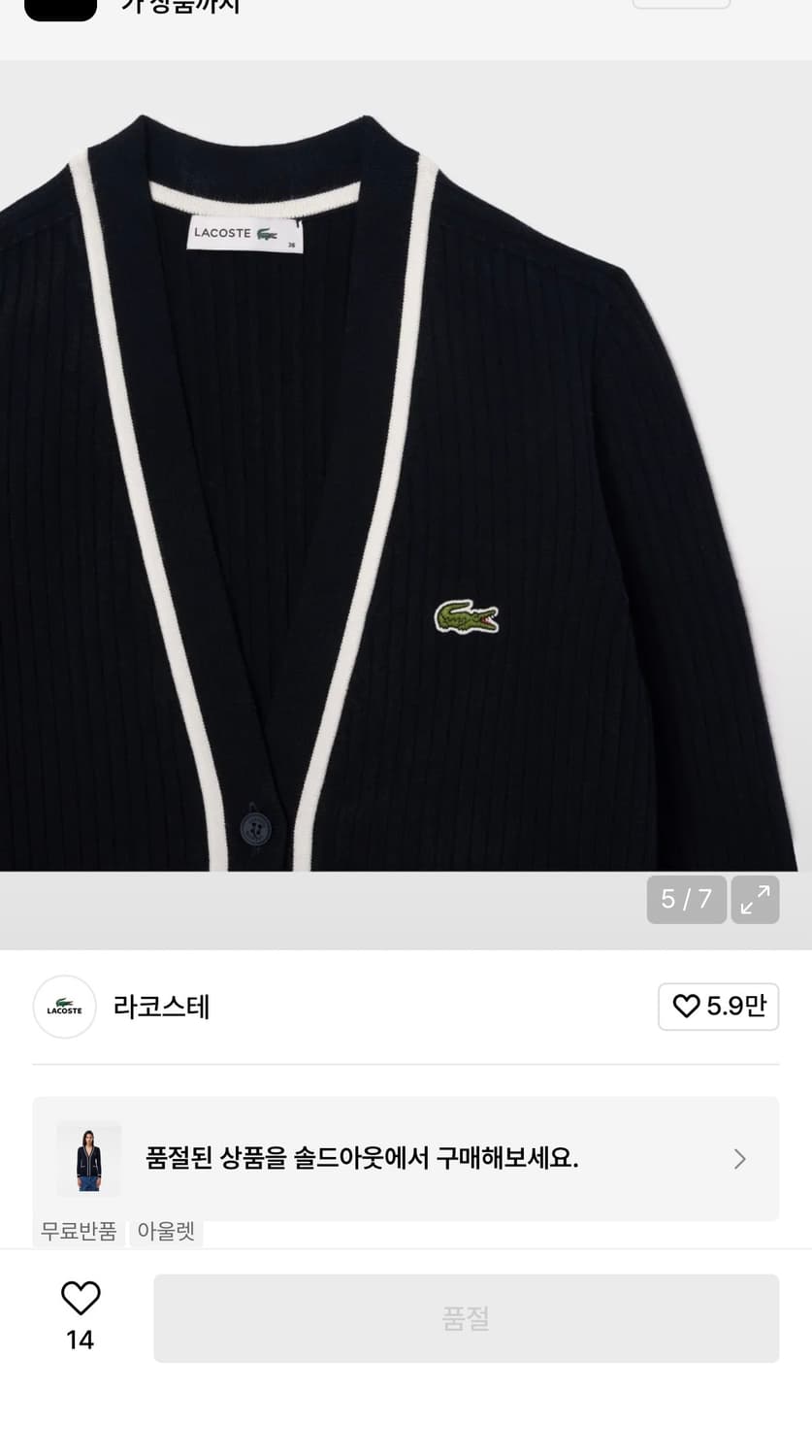Select the 아울렛 tag
Image resolution: width=812 pixels, height=1456 pixels.
tap(166, 1231)
